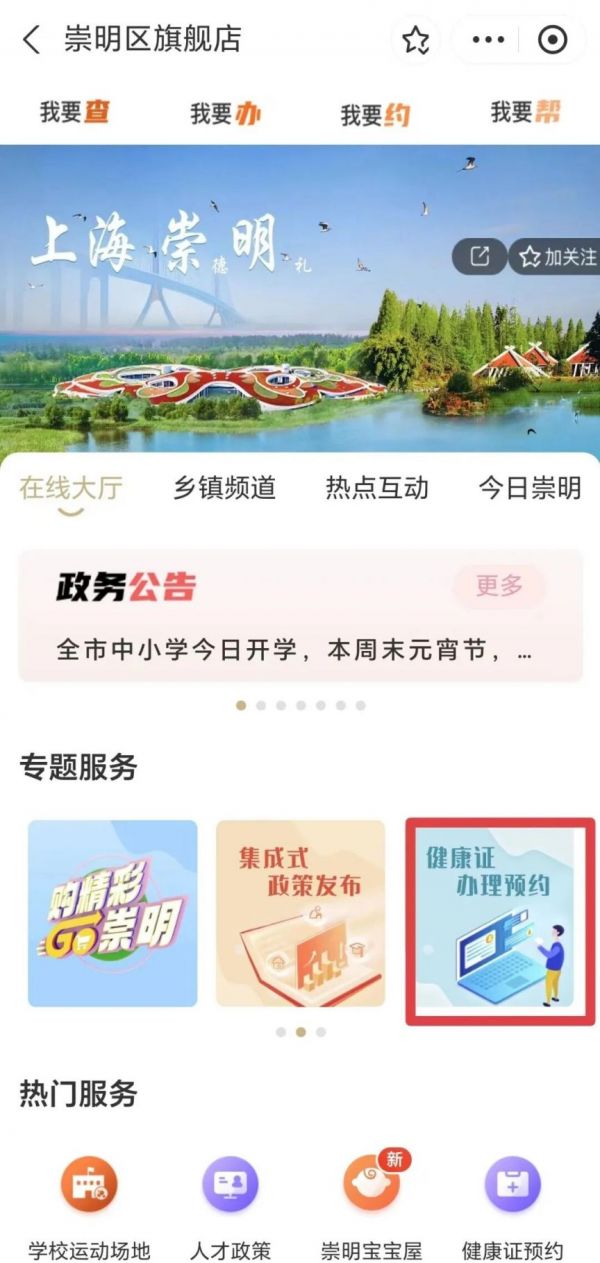Open the 乡镇频道 tab

pos(224,488)
